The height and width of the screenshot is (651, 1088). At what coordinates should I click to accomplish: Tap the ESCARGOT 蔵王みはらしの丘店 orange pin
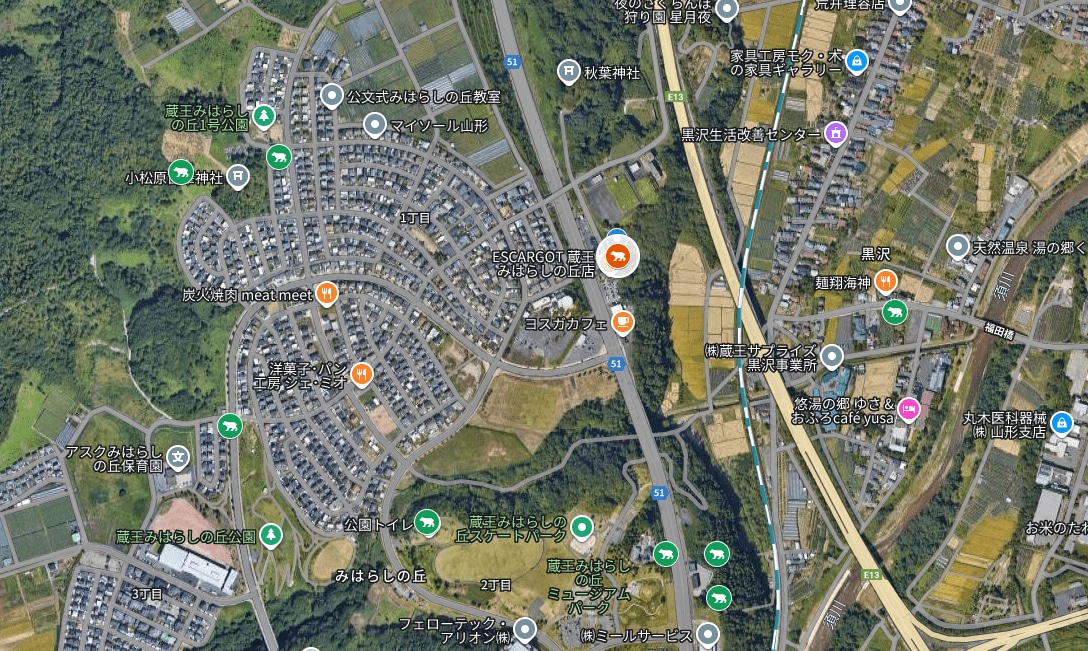click(618, 254)
